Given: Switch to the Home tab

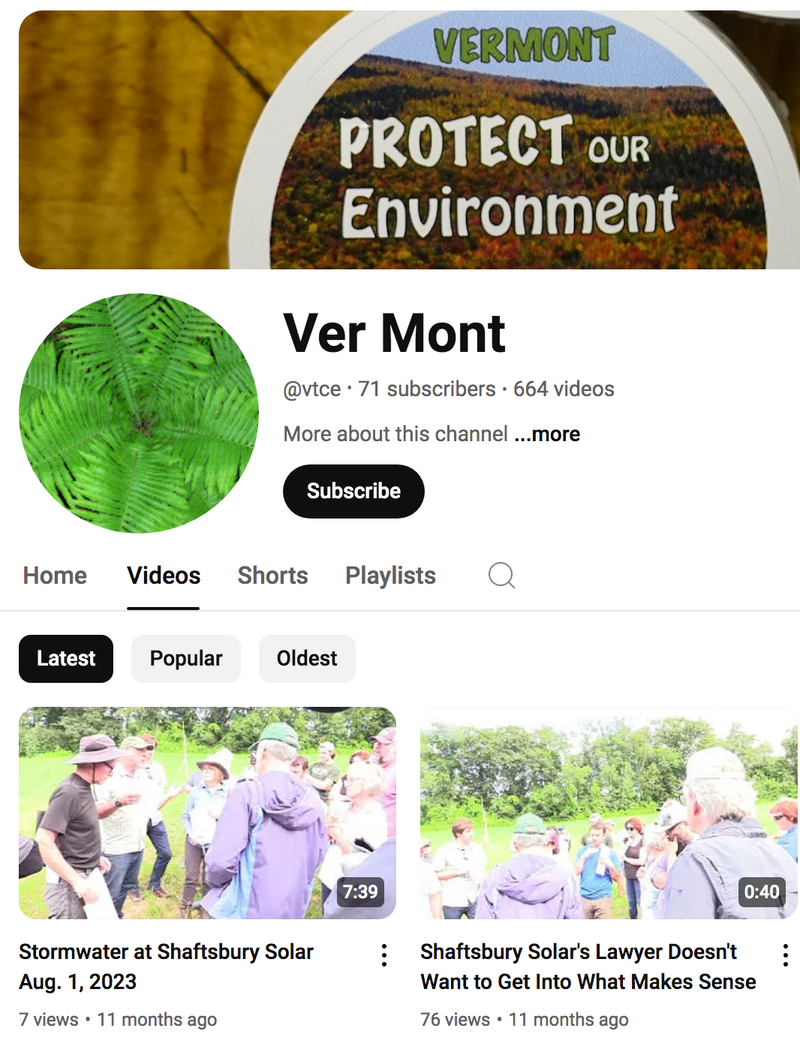Looking at the screenshot, I should (55, 576).
